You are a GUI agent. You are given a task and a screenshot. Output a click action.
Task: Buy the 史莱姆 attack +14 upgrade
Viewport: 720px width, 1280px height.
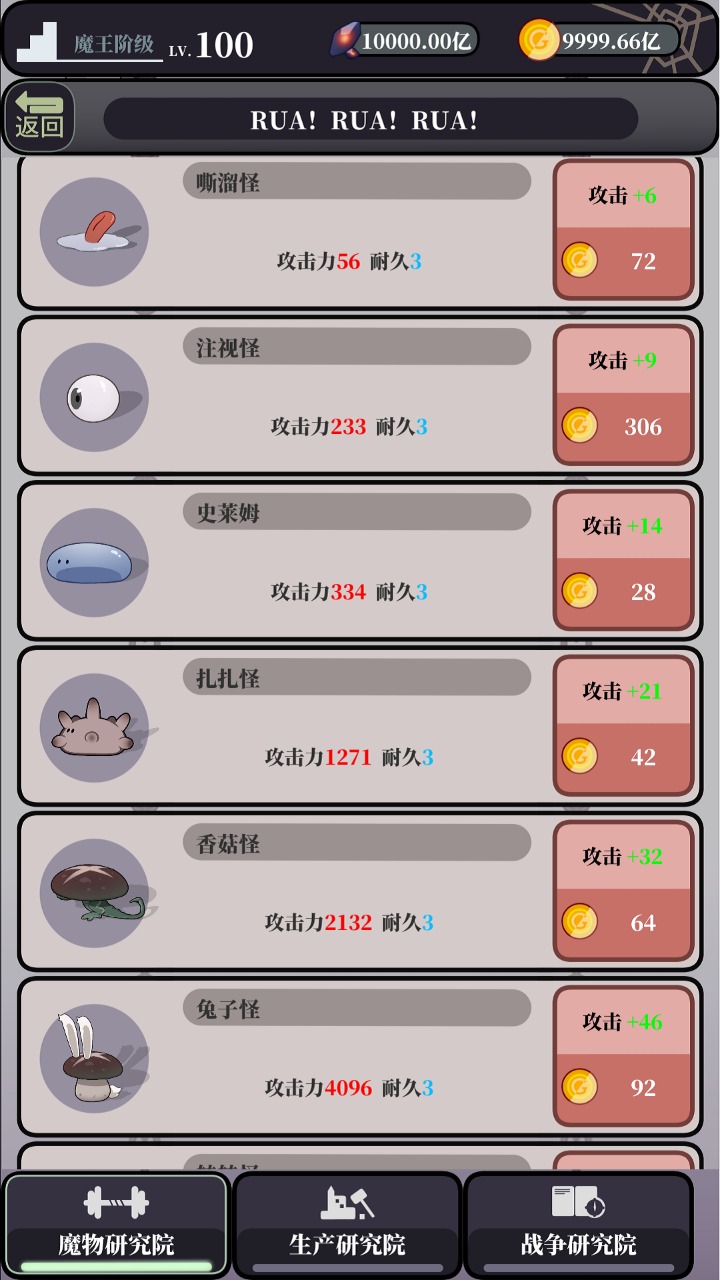point(623,560)
